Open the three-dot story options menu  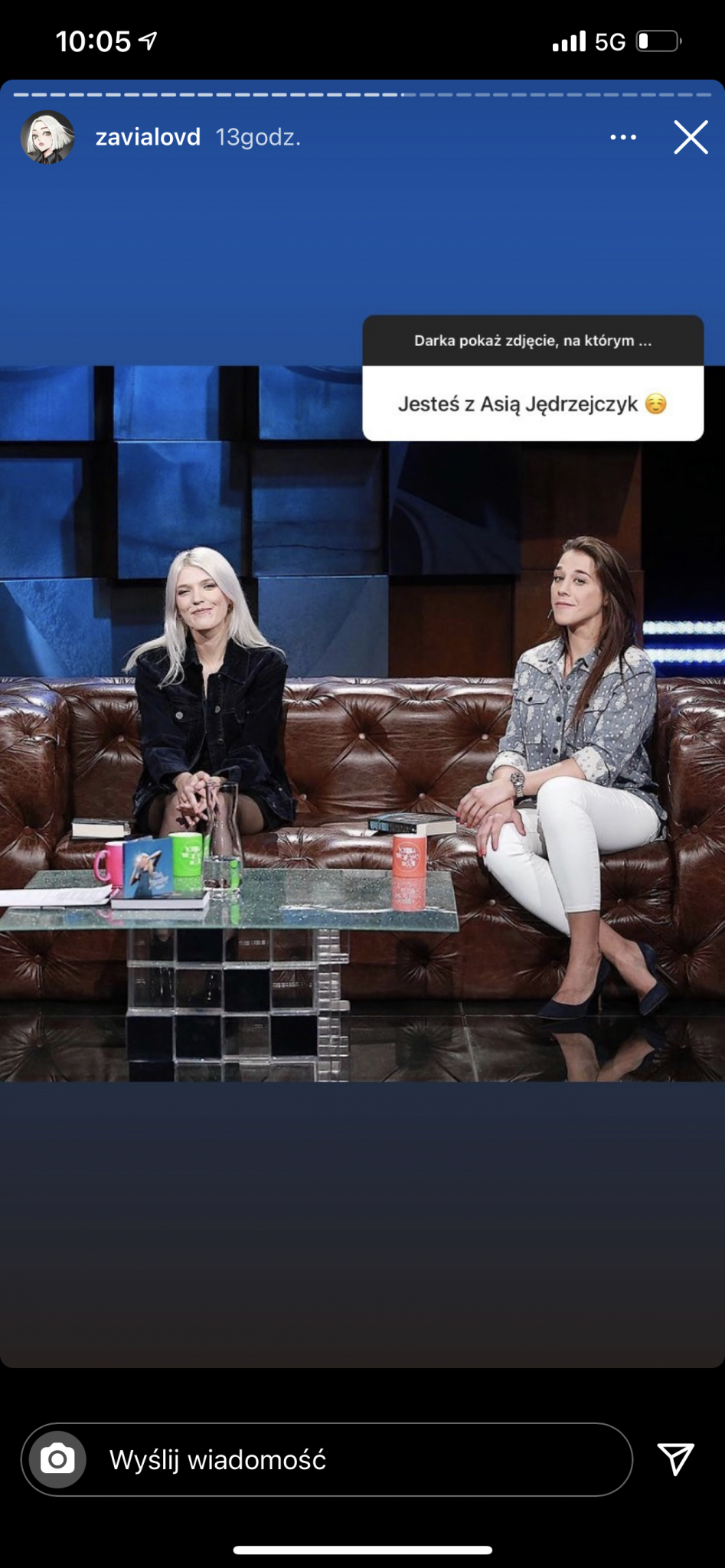click(x=622, y=138)
